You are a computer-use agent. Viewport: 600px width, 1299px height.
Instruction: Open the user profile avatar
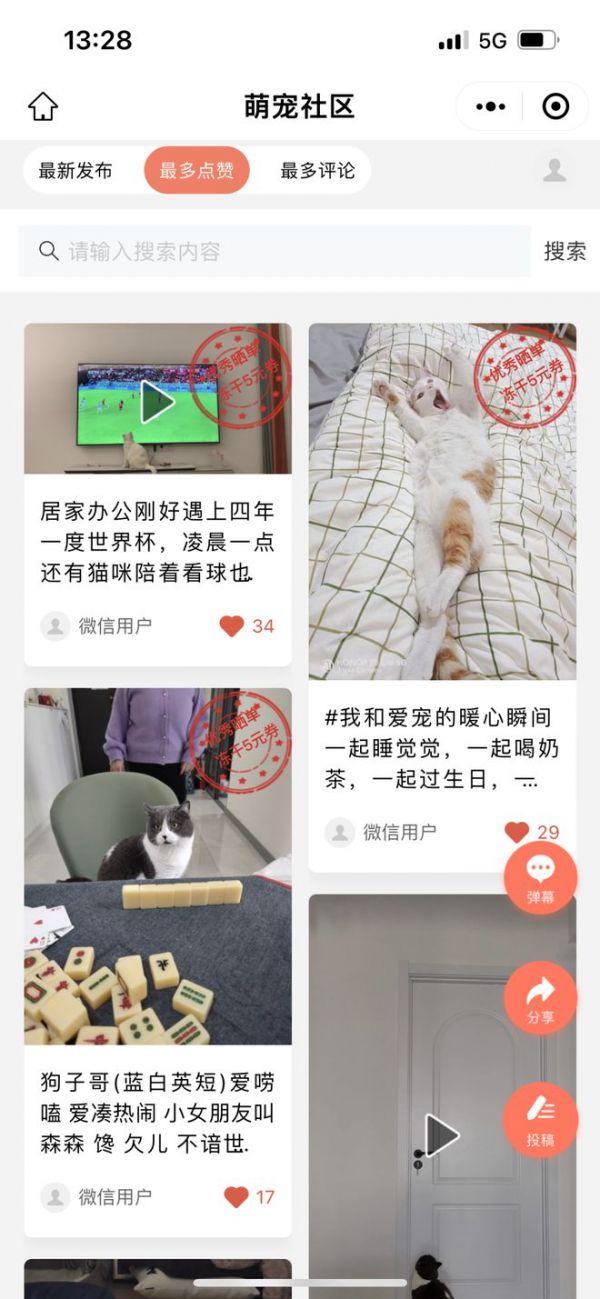[x=554, y=170]
